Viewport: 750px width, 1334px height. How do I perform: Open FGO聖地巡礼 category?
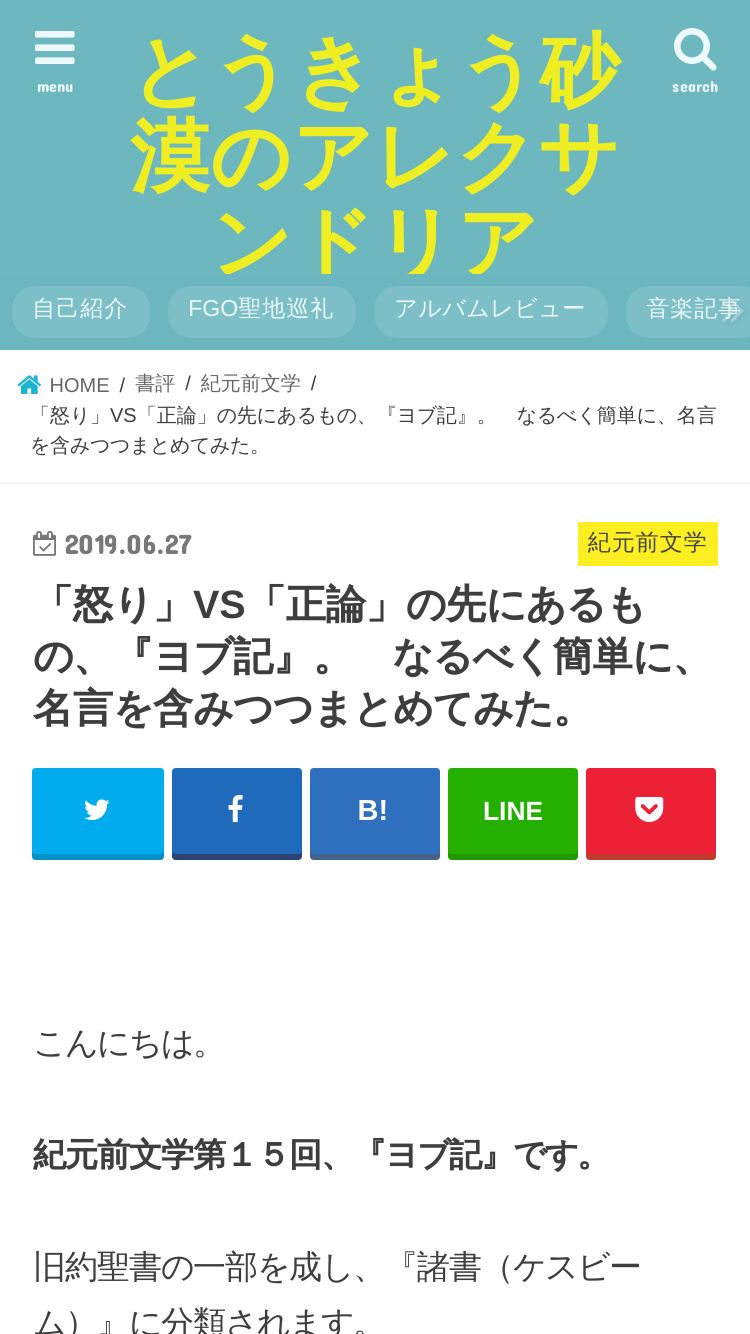262,311
